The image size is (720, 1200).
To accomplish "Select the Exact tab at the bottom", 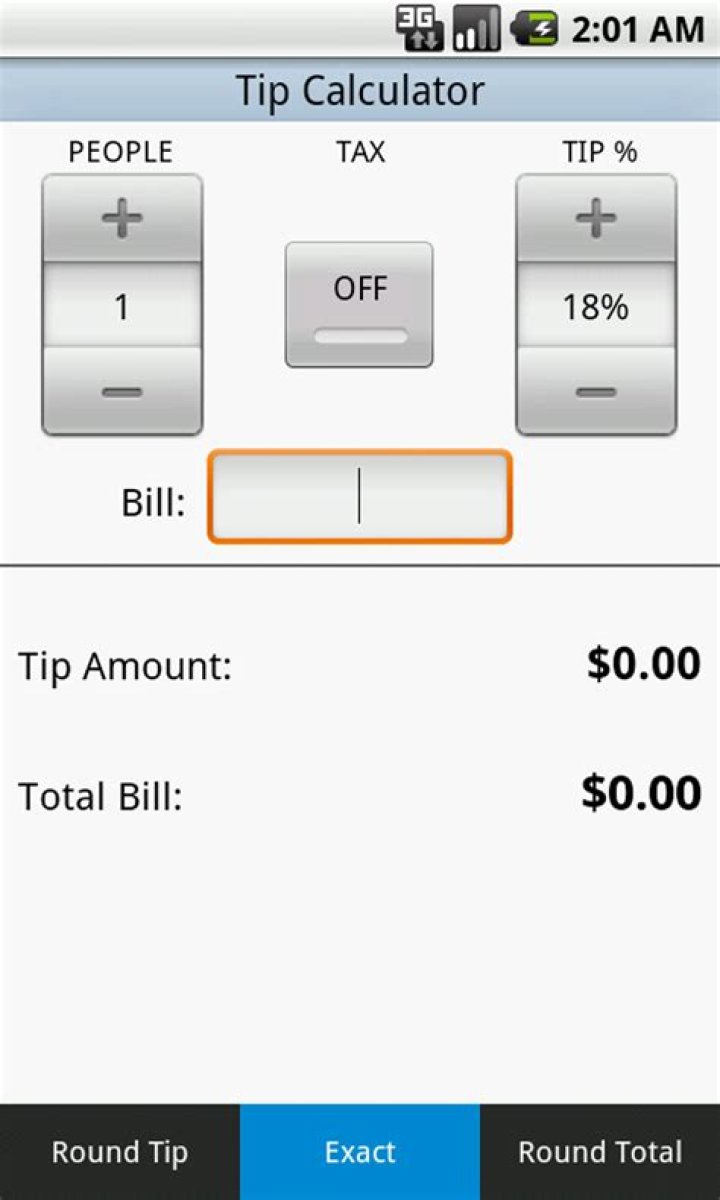I will point(359,1152).
